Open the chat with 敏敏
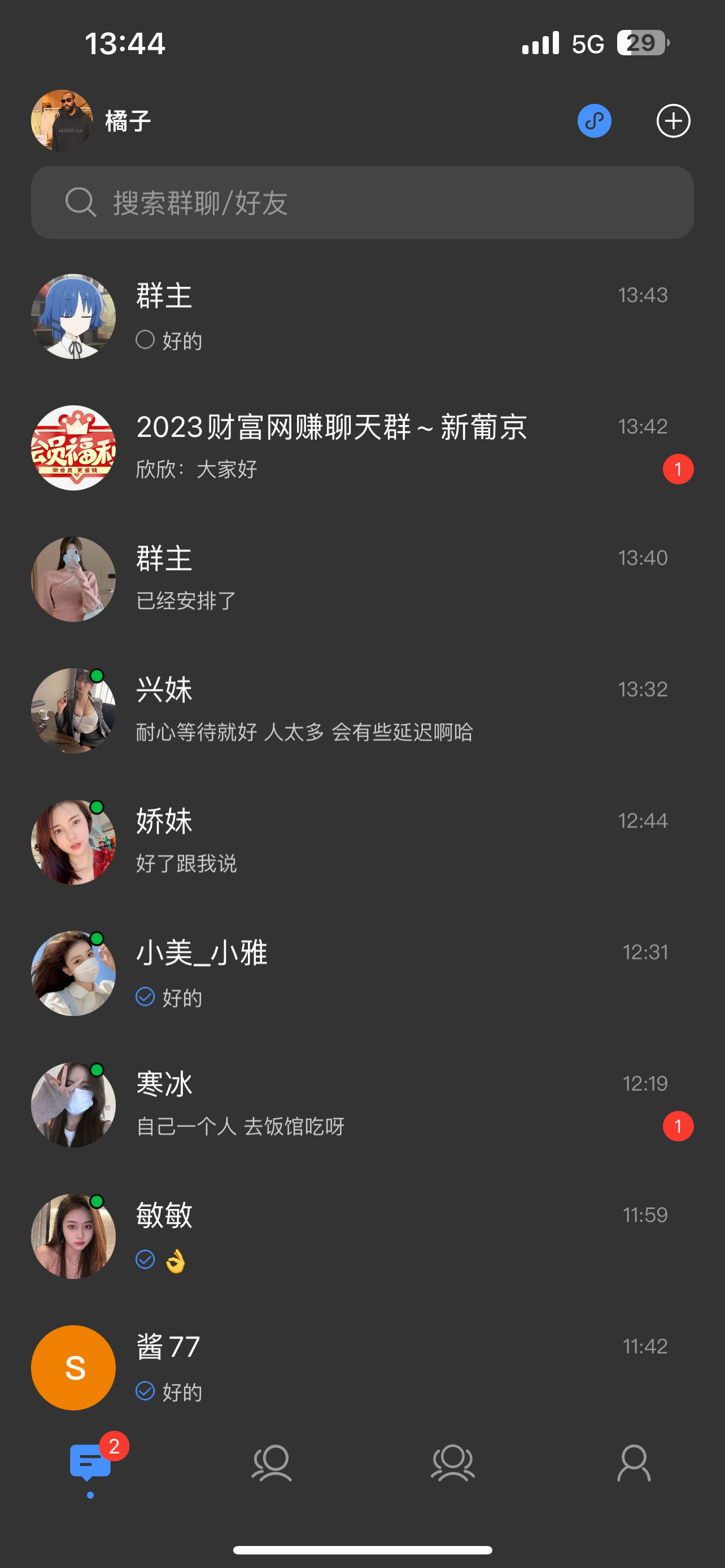This screenshot has height=1568, width=725. [362, 1237]
